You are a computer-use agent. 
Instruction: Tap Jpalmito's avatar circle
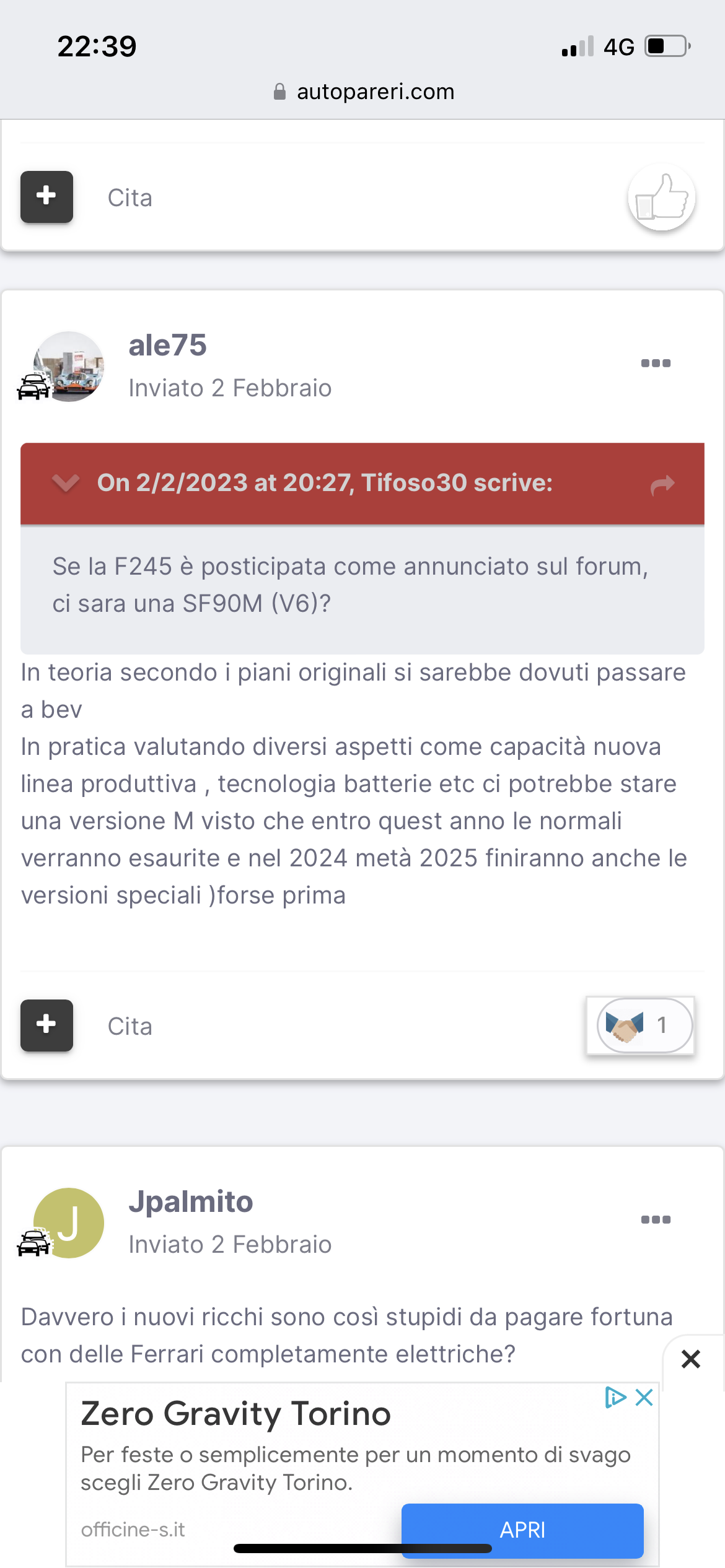click(x=69, y=1222)
